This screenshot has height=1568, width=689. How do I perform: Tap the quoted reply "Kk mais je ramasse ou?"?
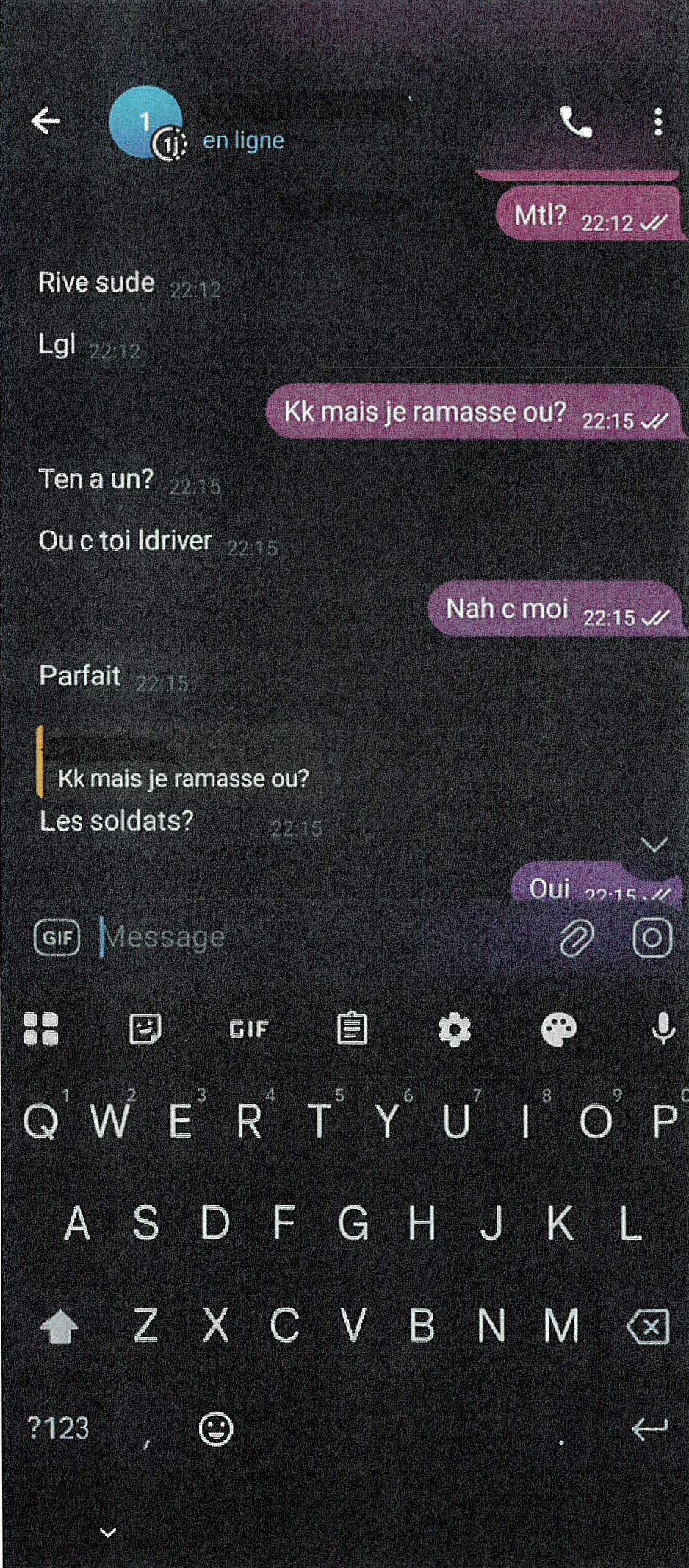click(184, 778)
